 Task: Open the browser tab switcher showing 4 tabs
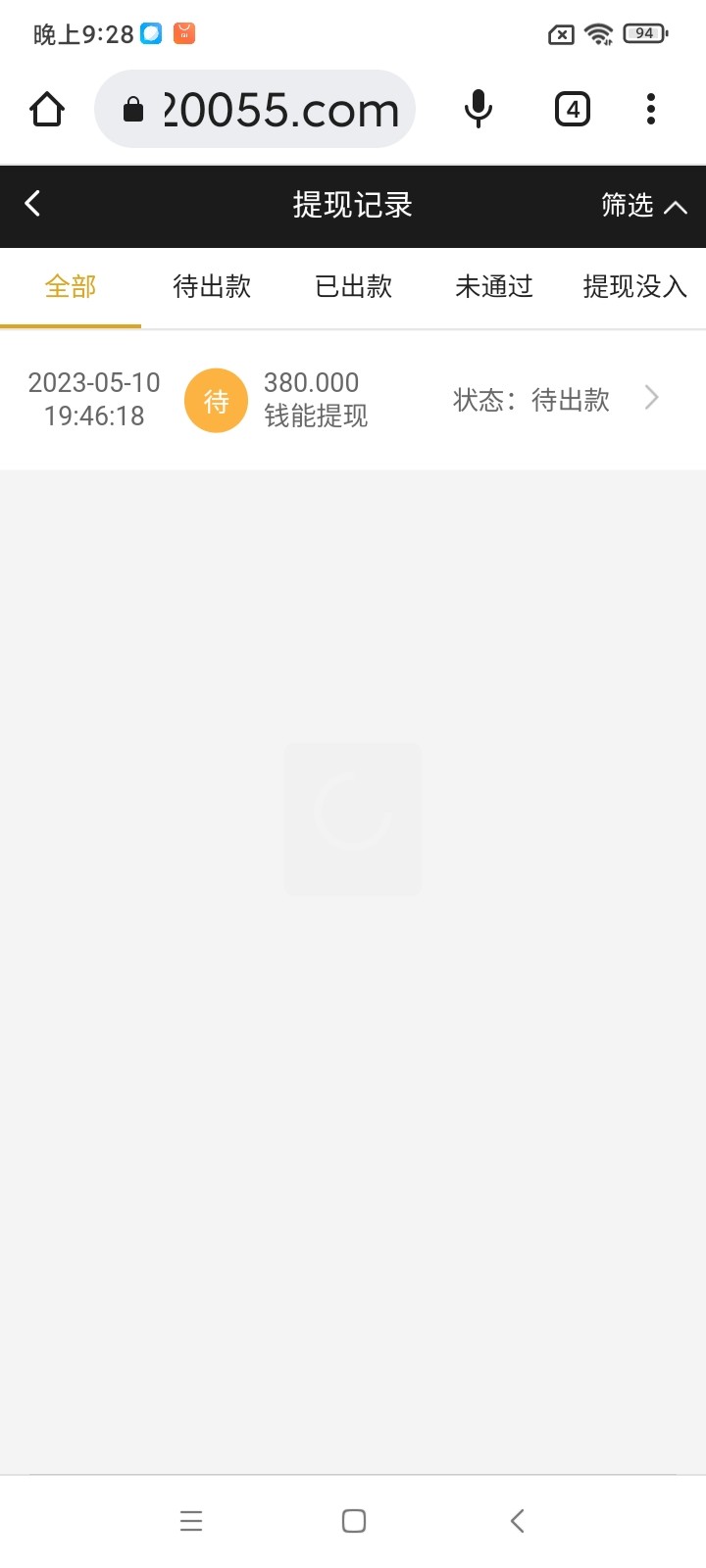(572, 109)
